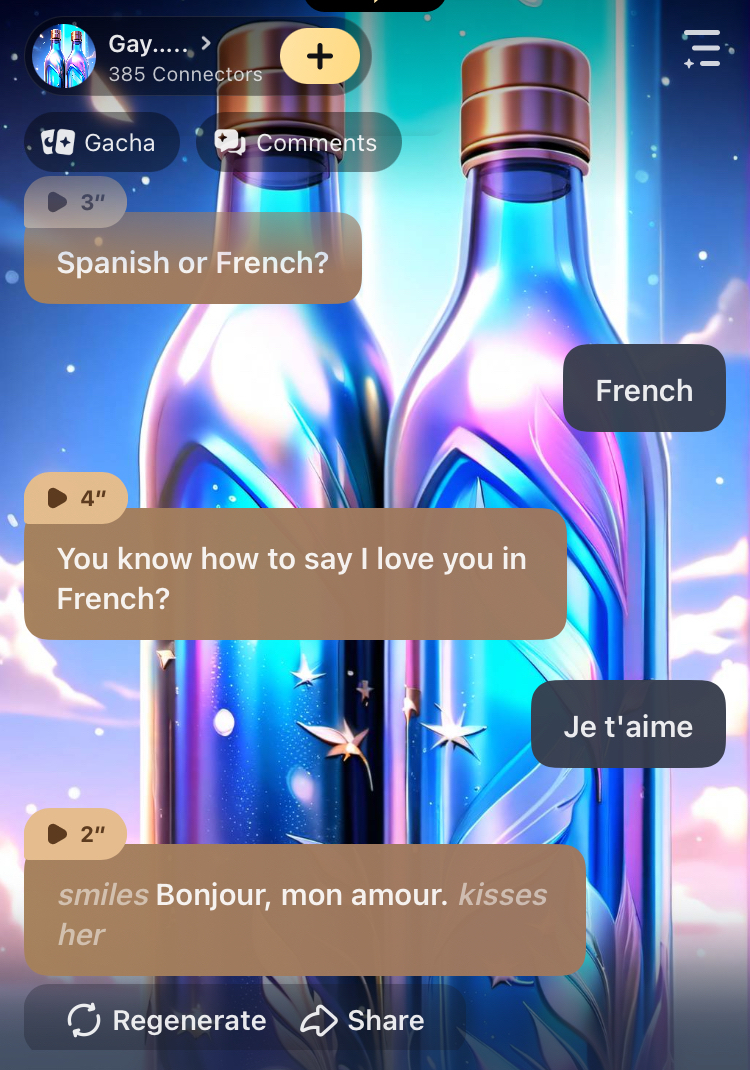Share the conversation

362,1020
